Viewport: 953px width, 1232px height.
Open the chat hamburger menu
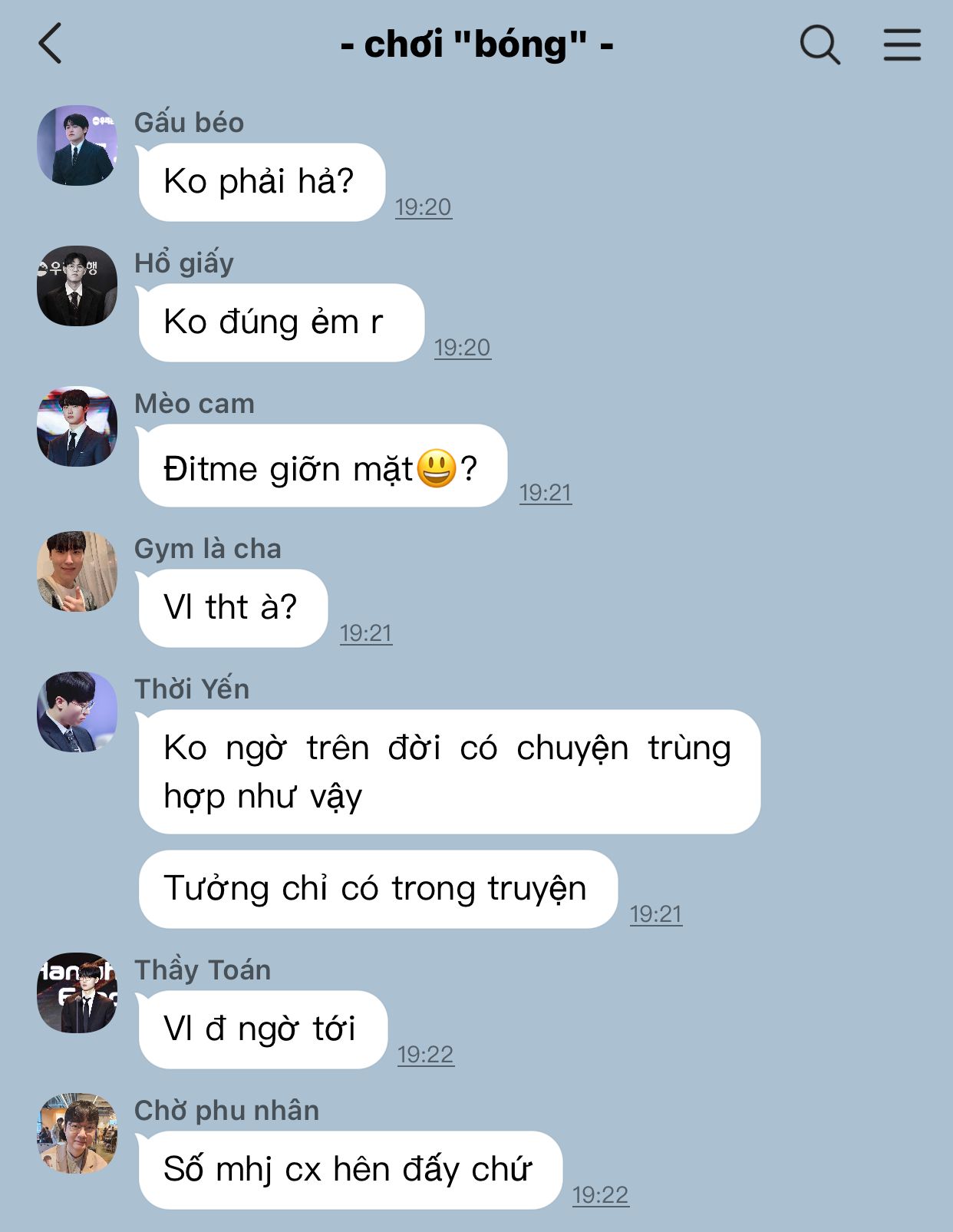[x=902, y=45]
